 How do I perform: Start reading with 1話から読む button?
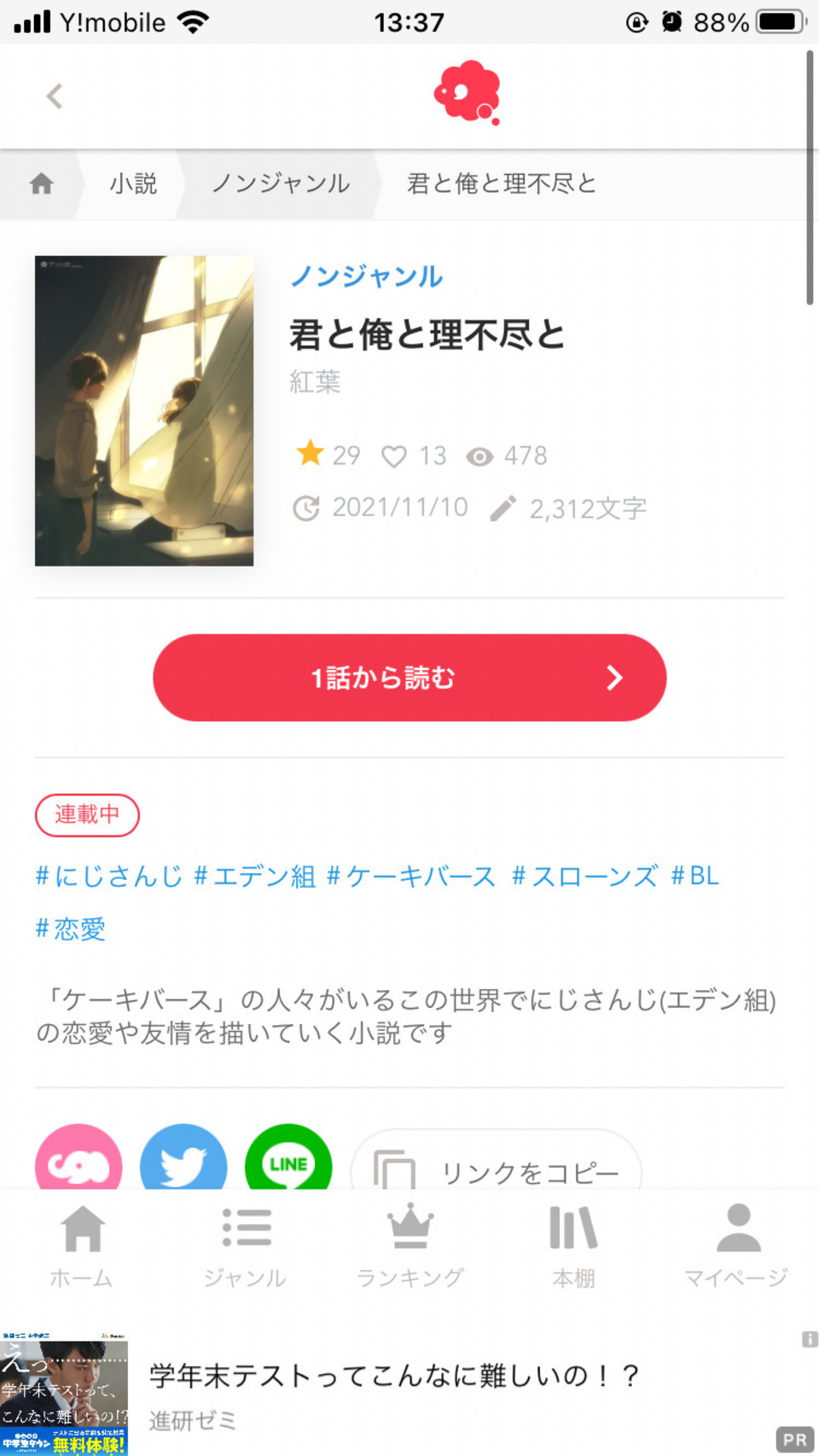coord(409,678)
